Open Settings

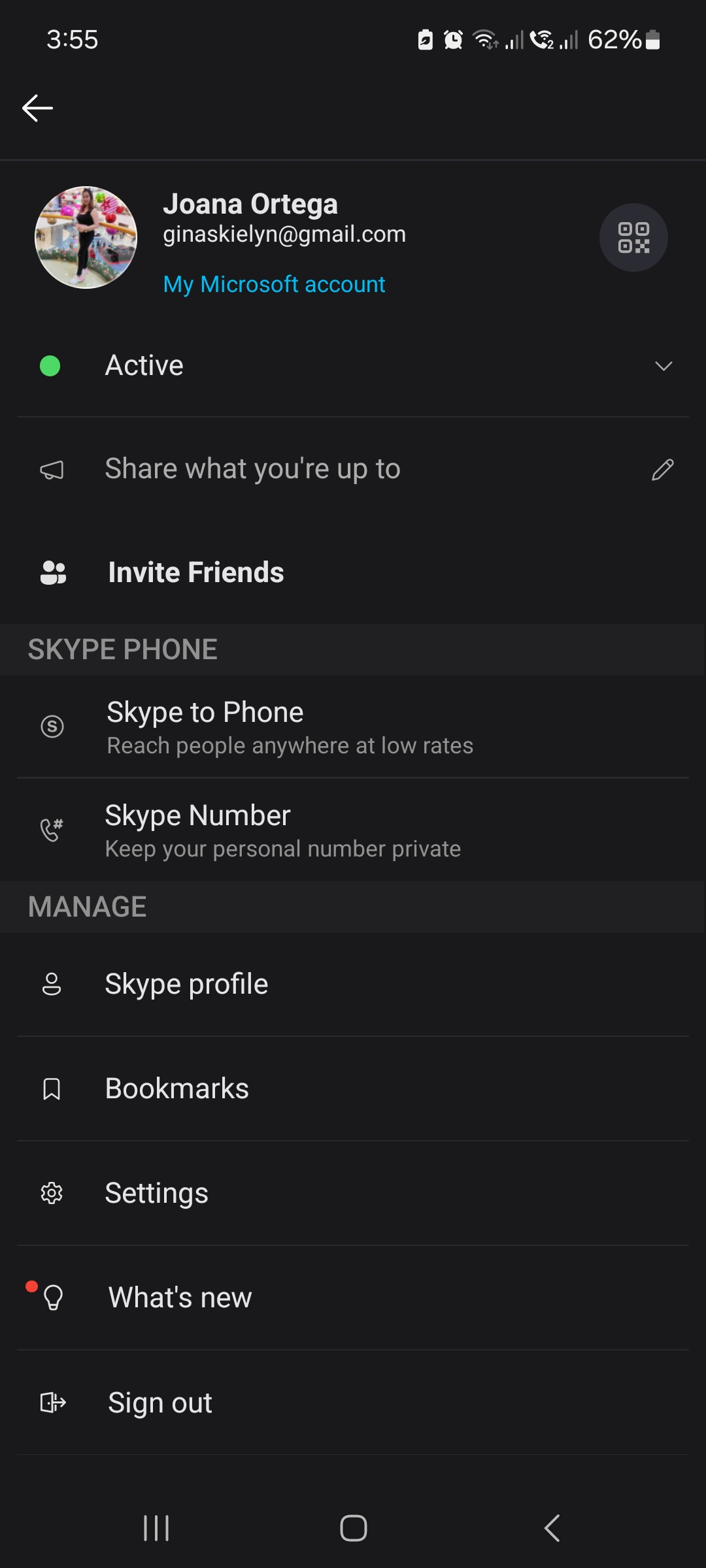point(353,1193)
